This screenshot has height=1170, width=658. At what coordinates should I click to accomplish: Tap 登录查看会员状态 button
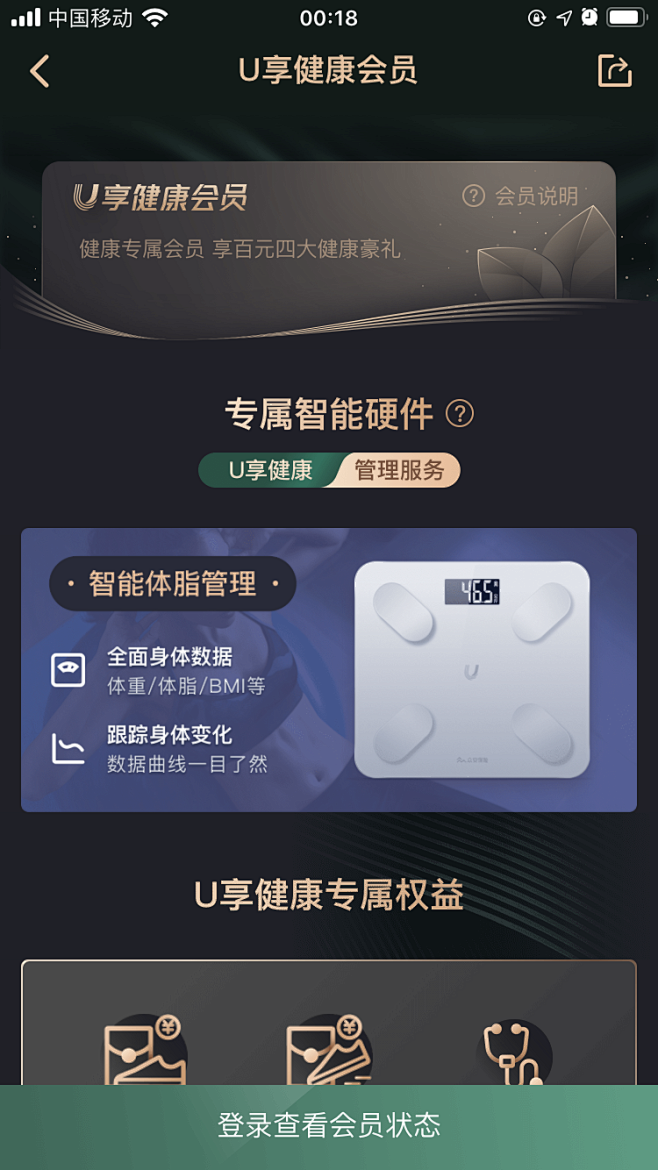328,1124
